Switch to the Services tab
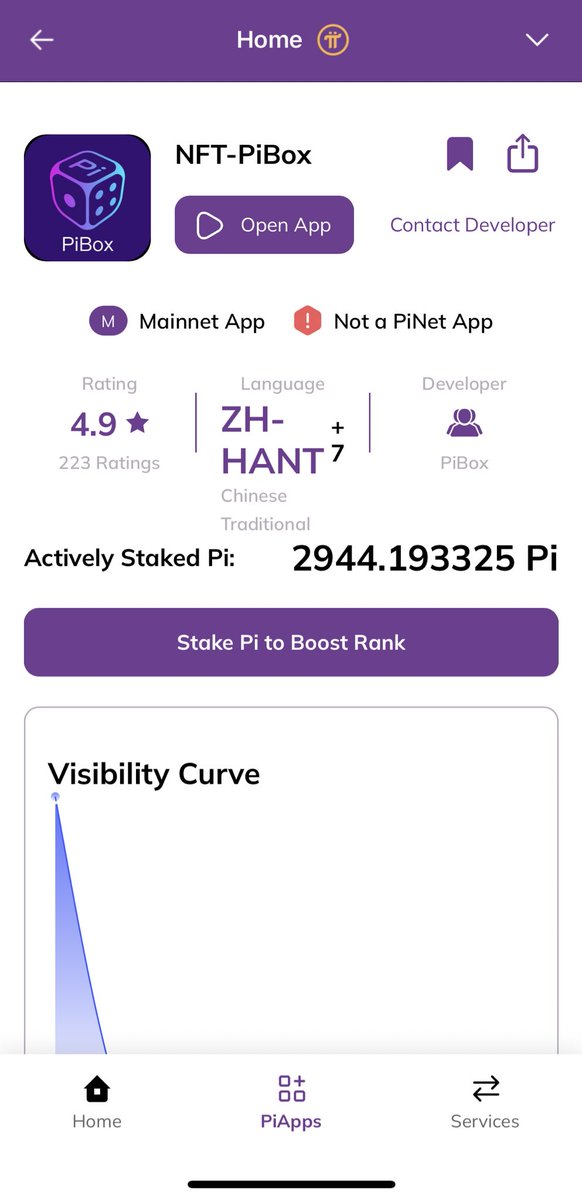This screenshot has width=582, height=1200. point(485,1103)
